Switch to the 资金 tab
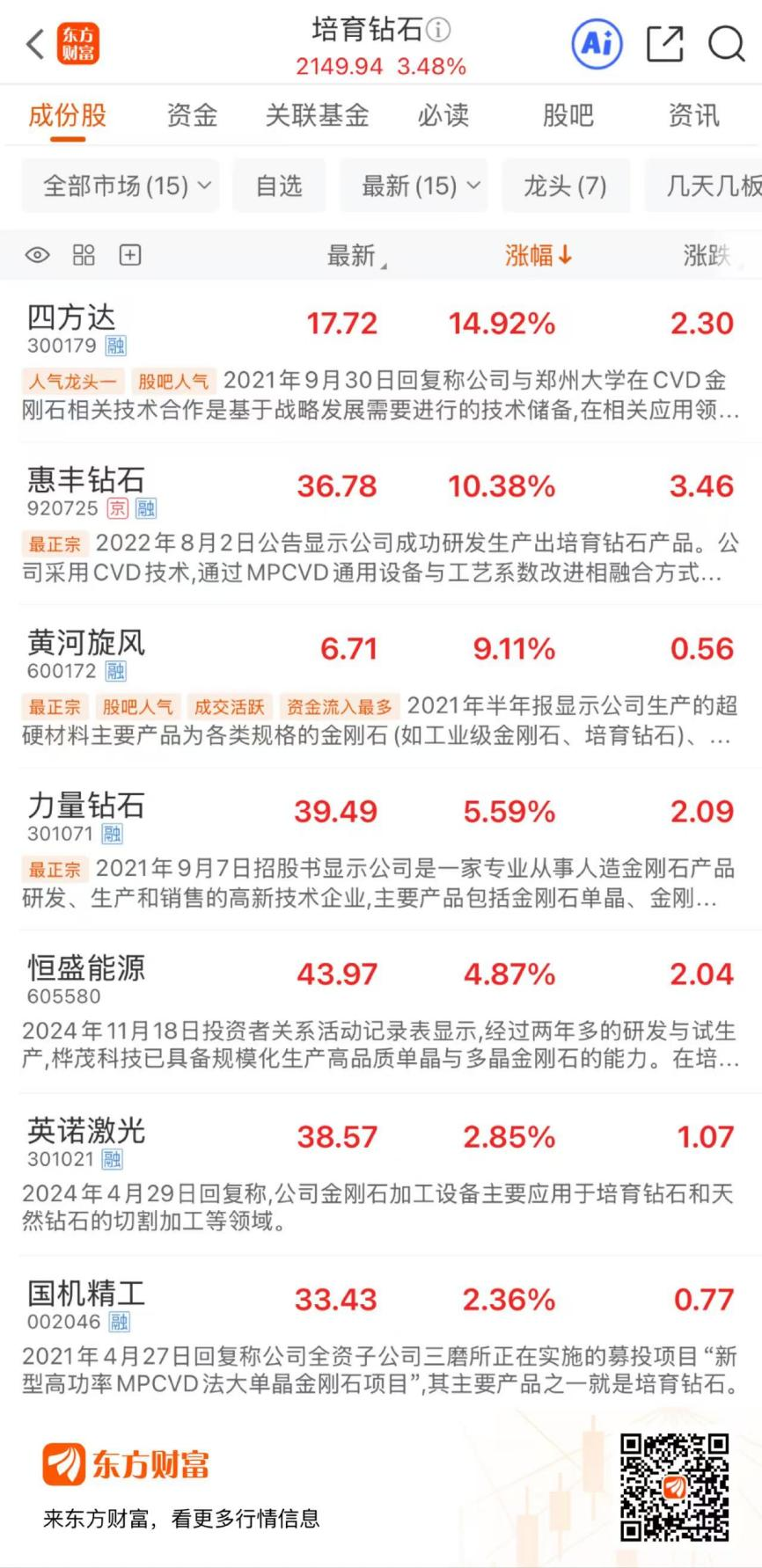This screenshot has height=1568, width=762. point(192,115)
